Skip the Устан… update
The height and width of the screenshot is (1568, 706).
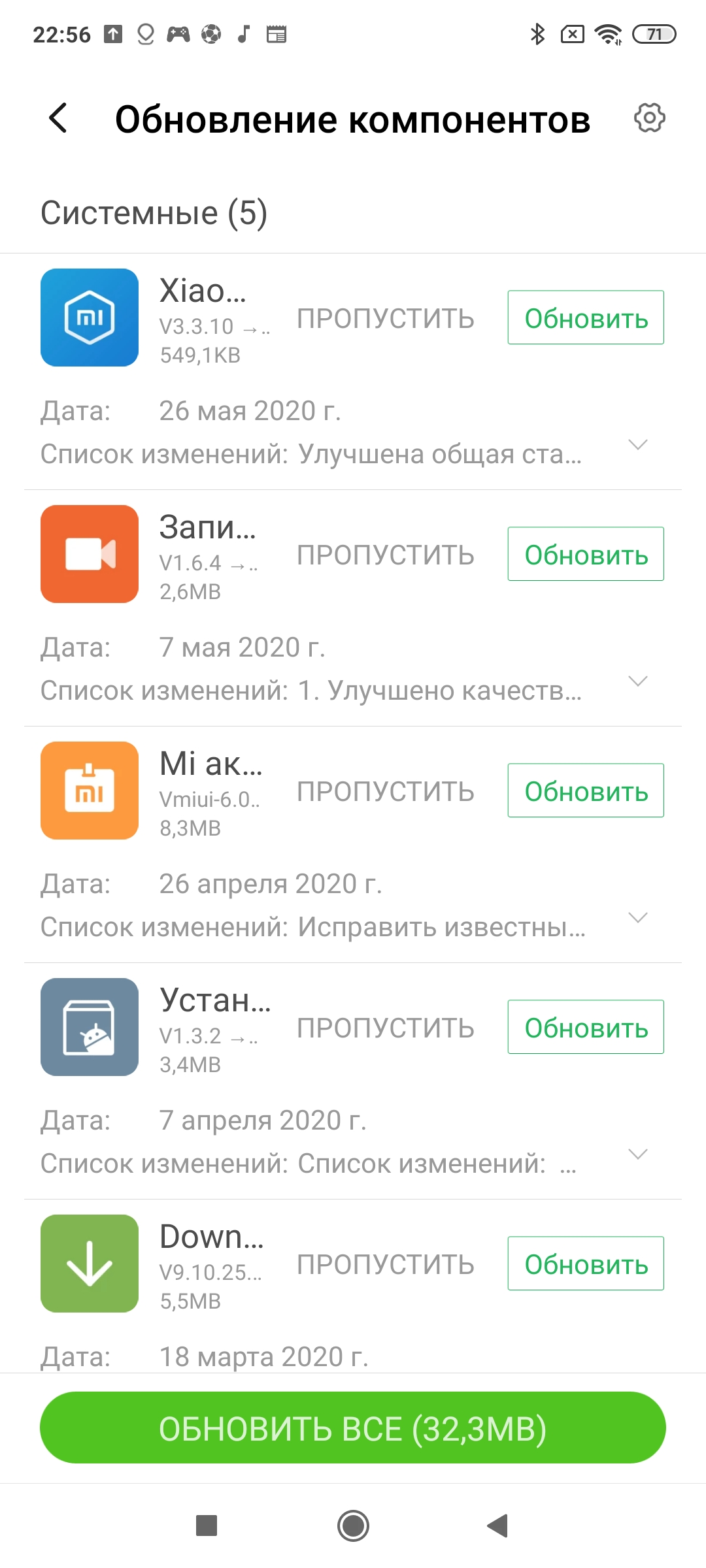(x=386, y=1028)
